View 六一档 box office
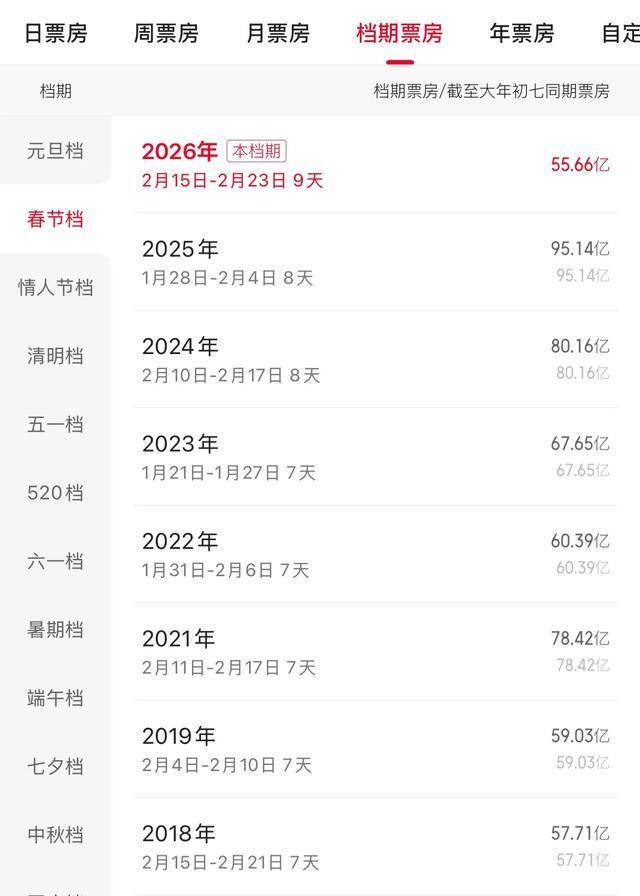 tap(55, 561)
